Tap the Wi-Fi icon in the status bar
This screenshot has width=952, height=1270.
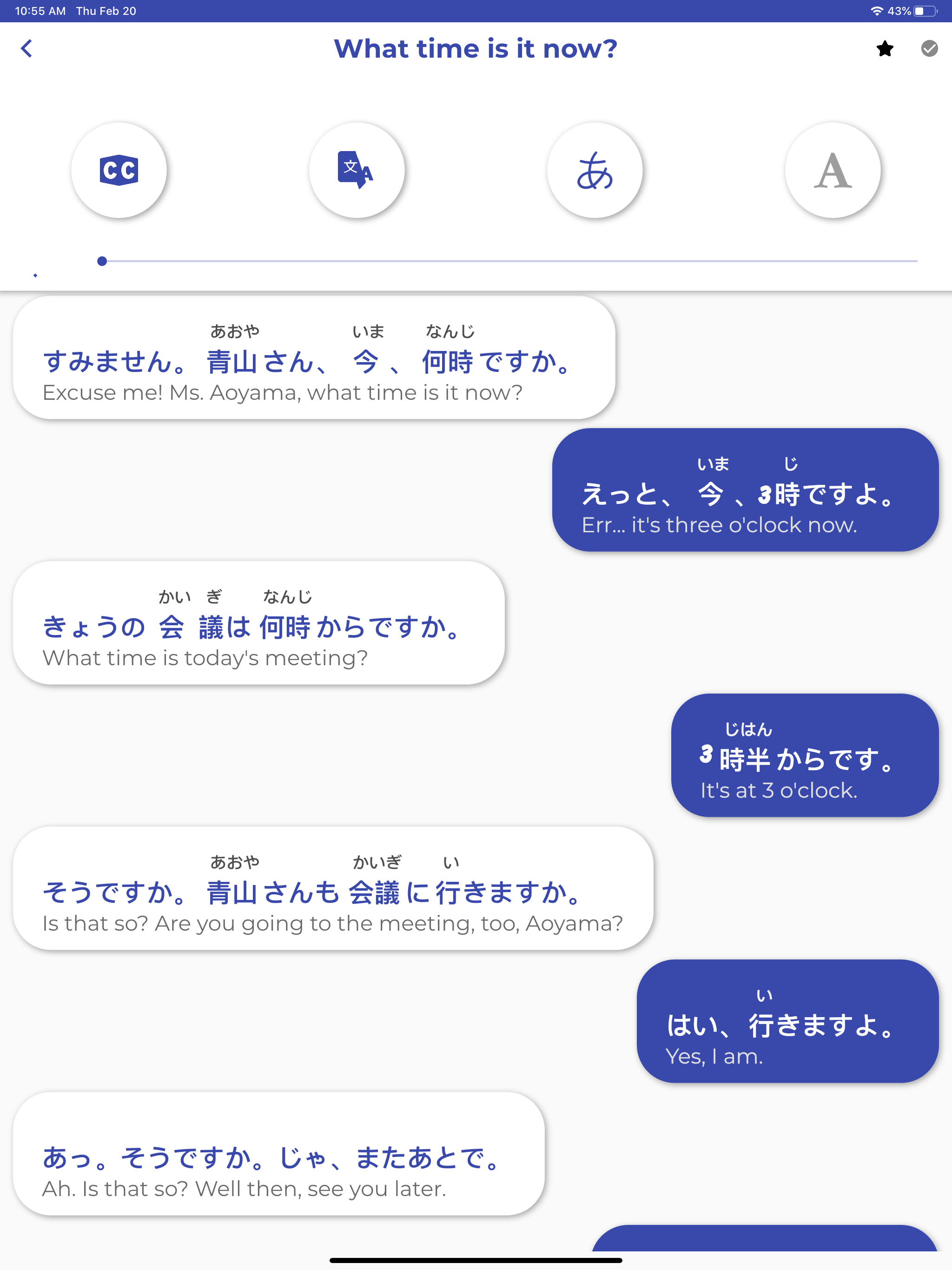(x=877, y=10)
